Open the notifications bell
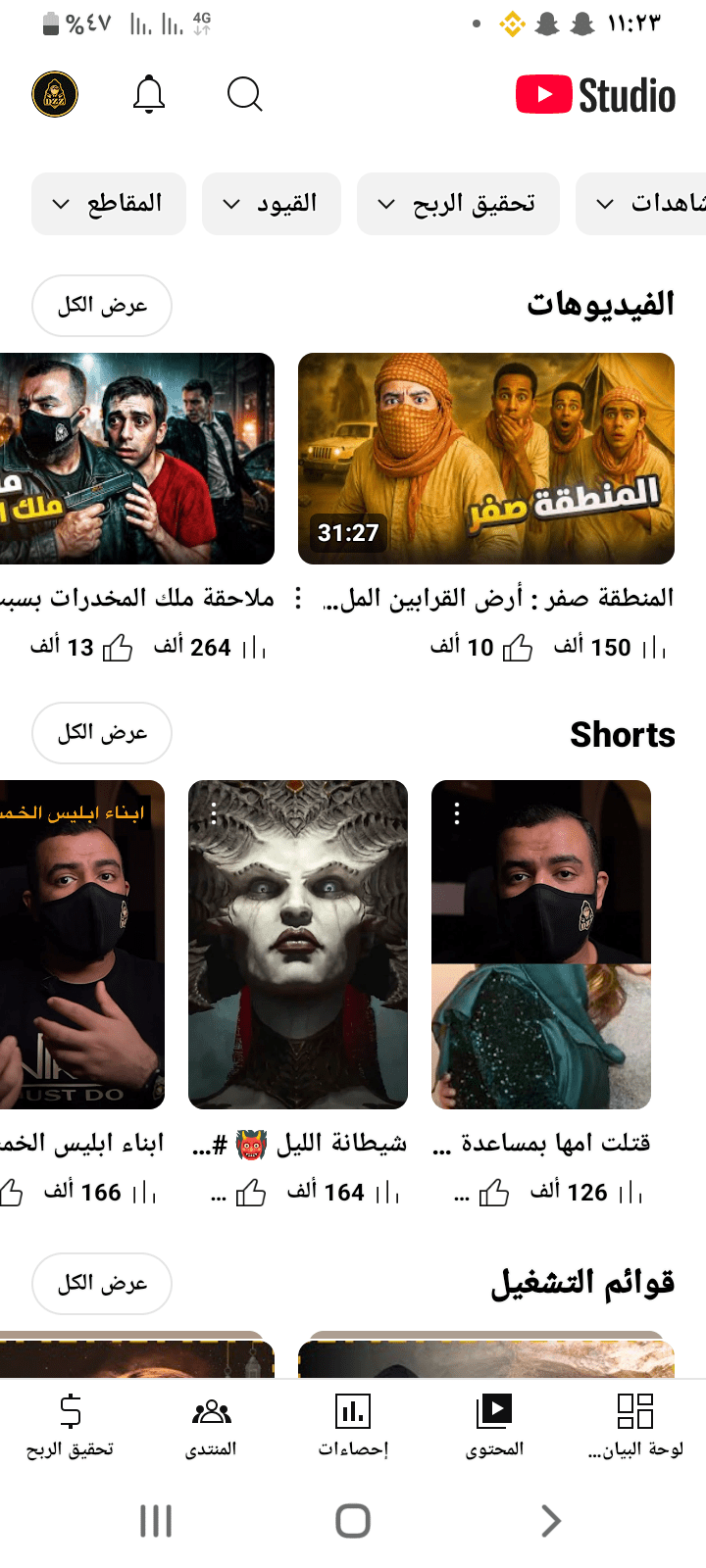Viewport: 706px width, 1568px height. (x=149, y=95)
